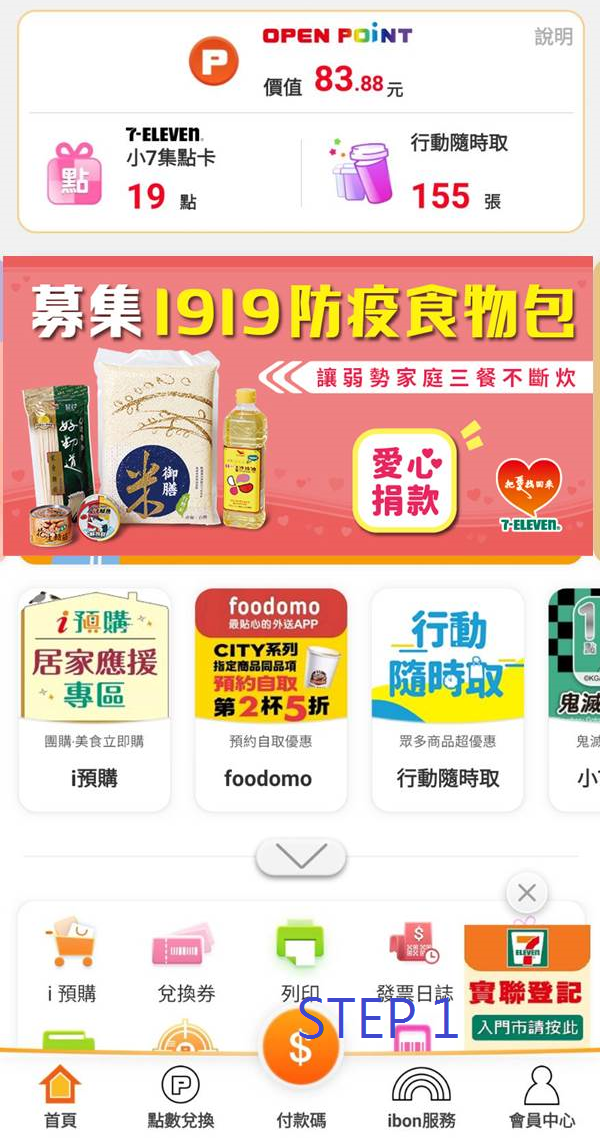Open 兌換券 coupons shortcut
The image size is (600, 1138).
(x=186, y=962)
